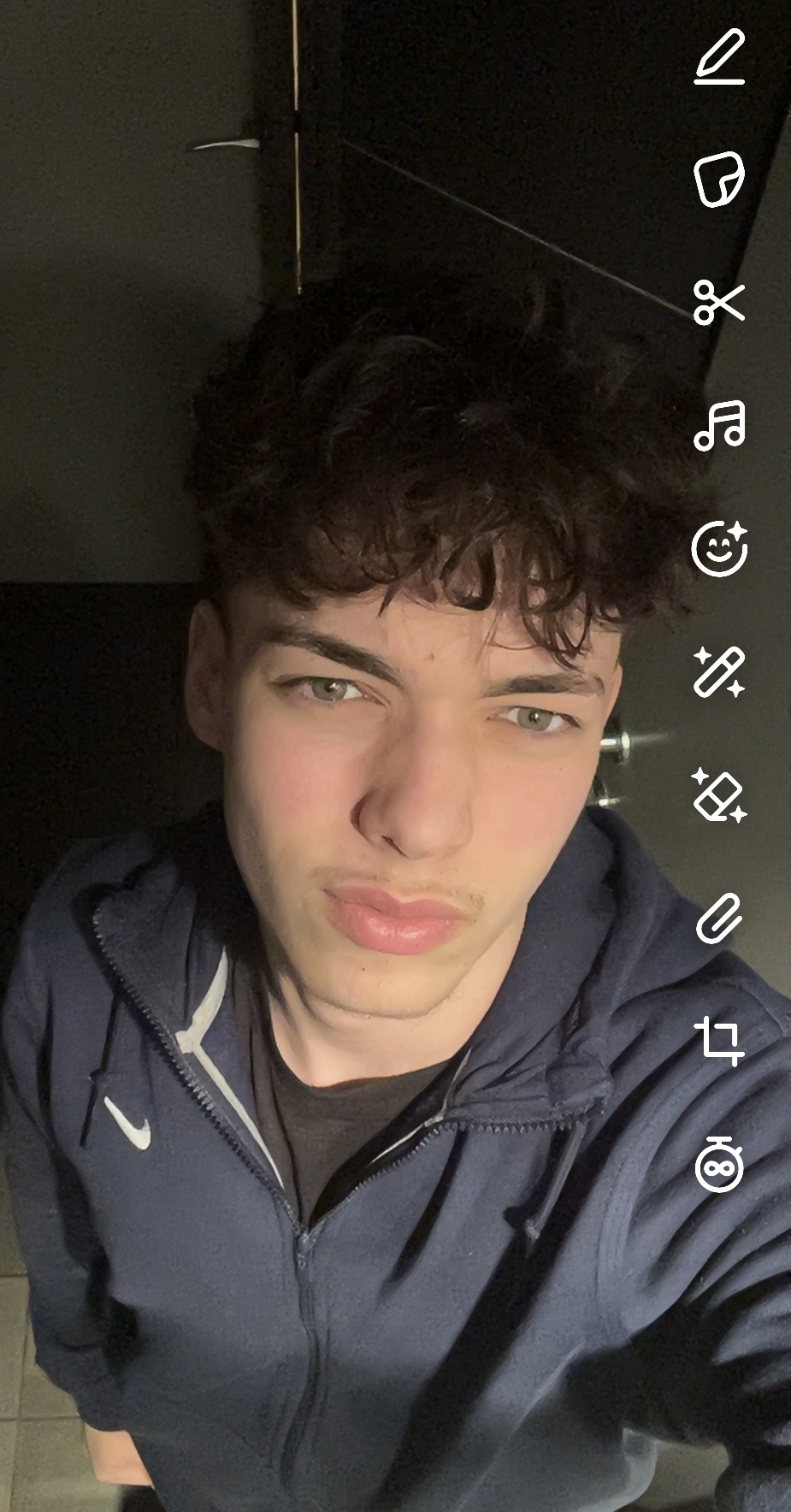Change the snap timer setting
The height and width of the screenshot is (1512, 791).
point(719,1165)
